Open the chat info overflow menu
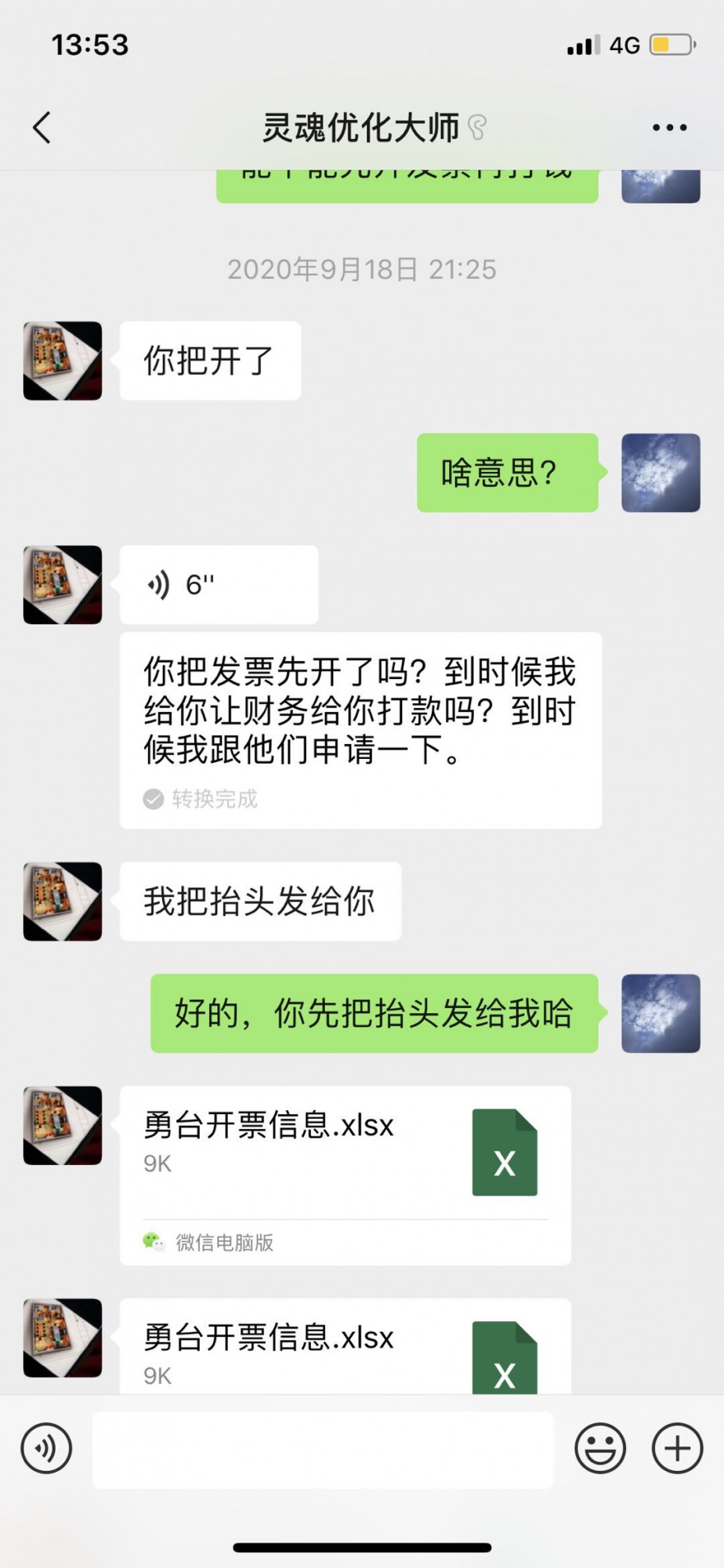The height and width of the screenshot is (1568, 724). [x=669, y=127]
